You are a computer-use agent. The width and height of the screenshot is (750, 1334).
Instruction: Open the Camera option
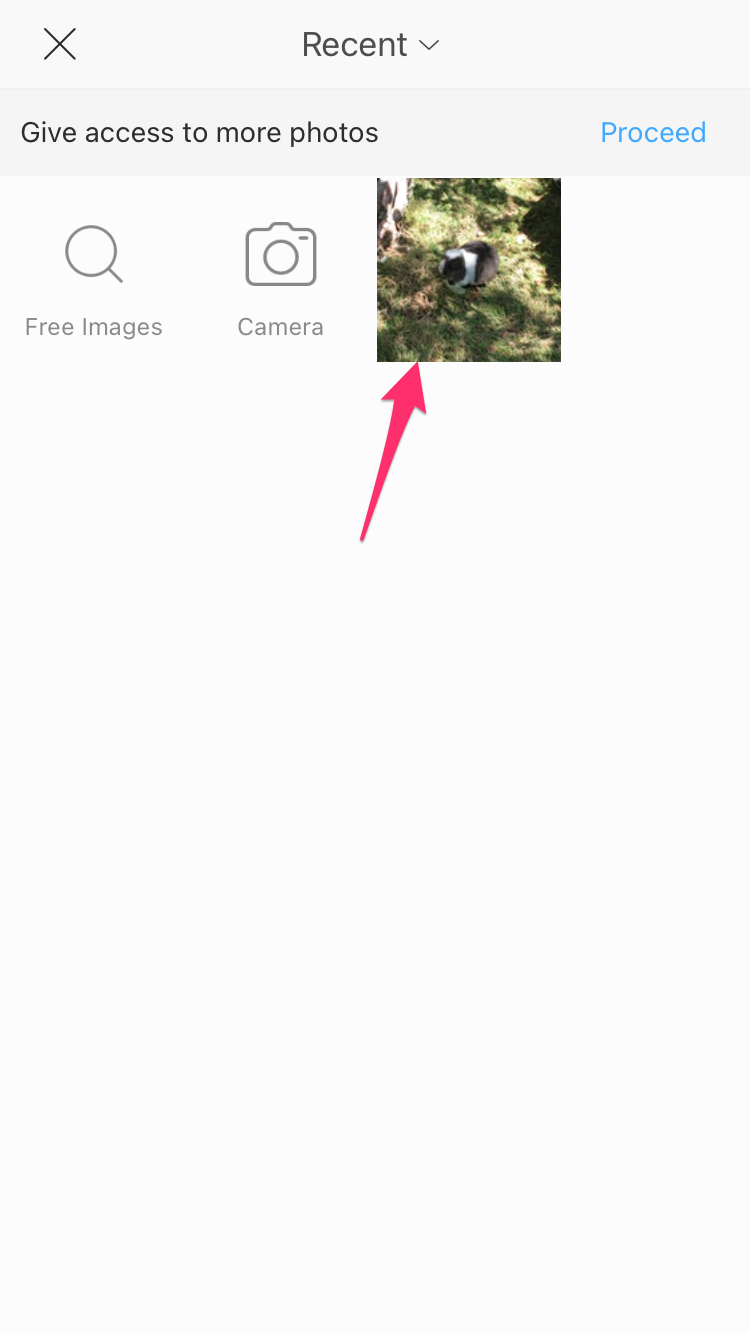point(281,282)
